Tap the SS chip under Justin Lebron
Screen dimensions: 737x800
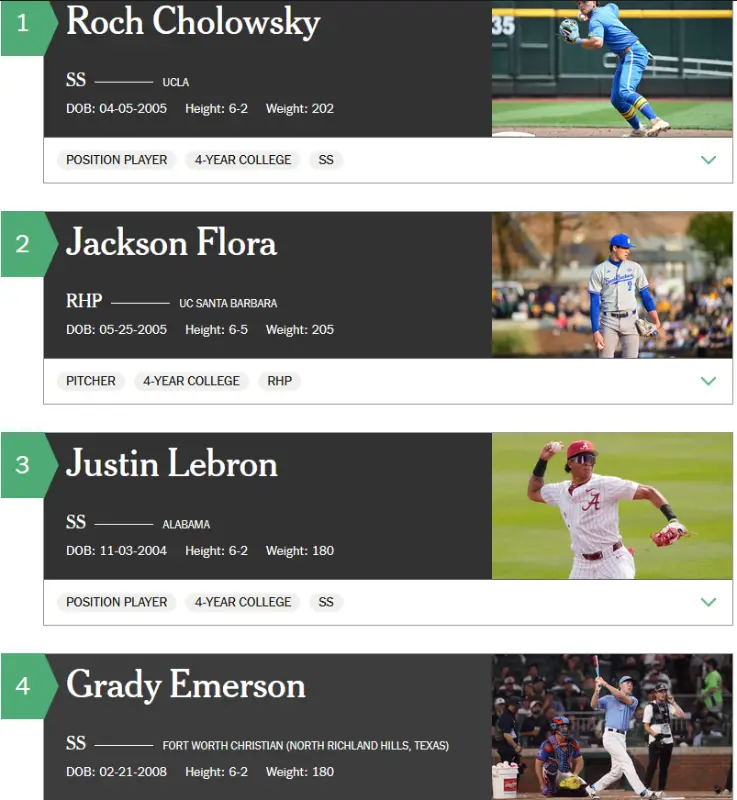[326, 602]
